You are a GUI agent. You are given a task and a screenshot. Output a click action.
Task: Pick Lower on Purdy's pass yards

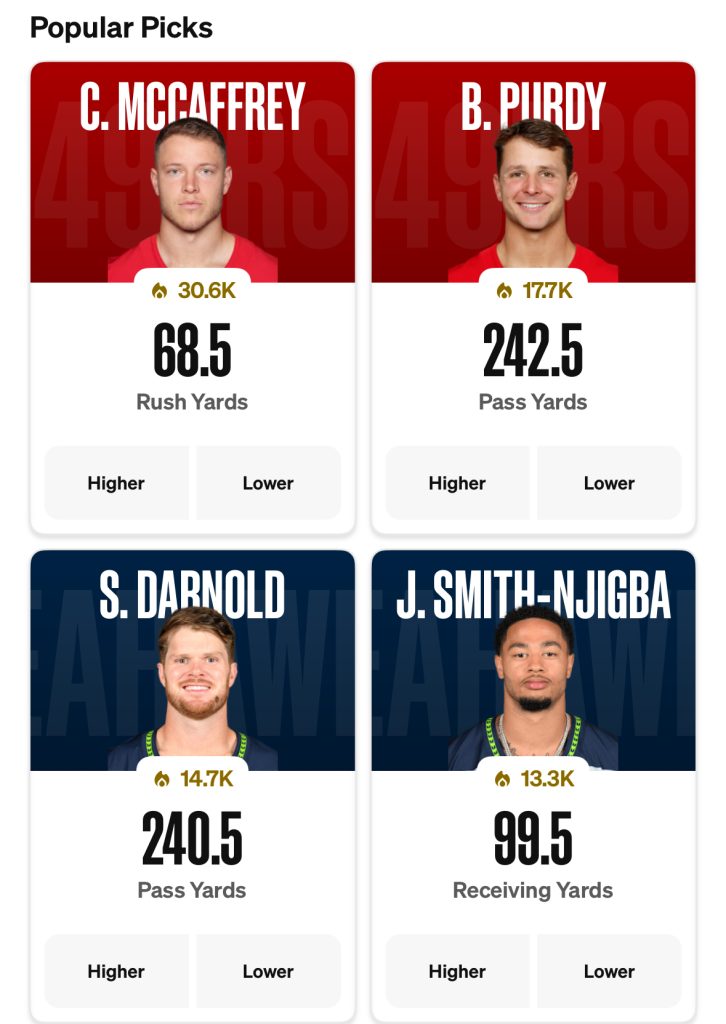click(x=609, y=483)
